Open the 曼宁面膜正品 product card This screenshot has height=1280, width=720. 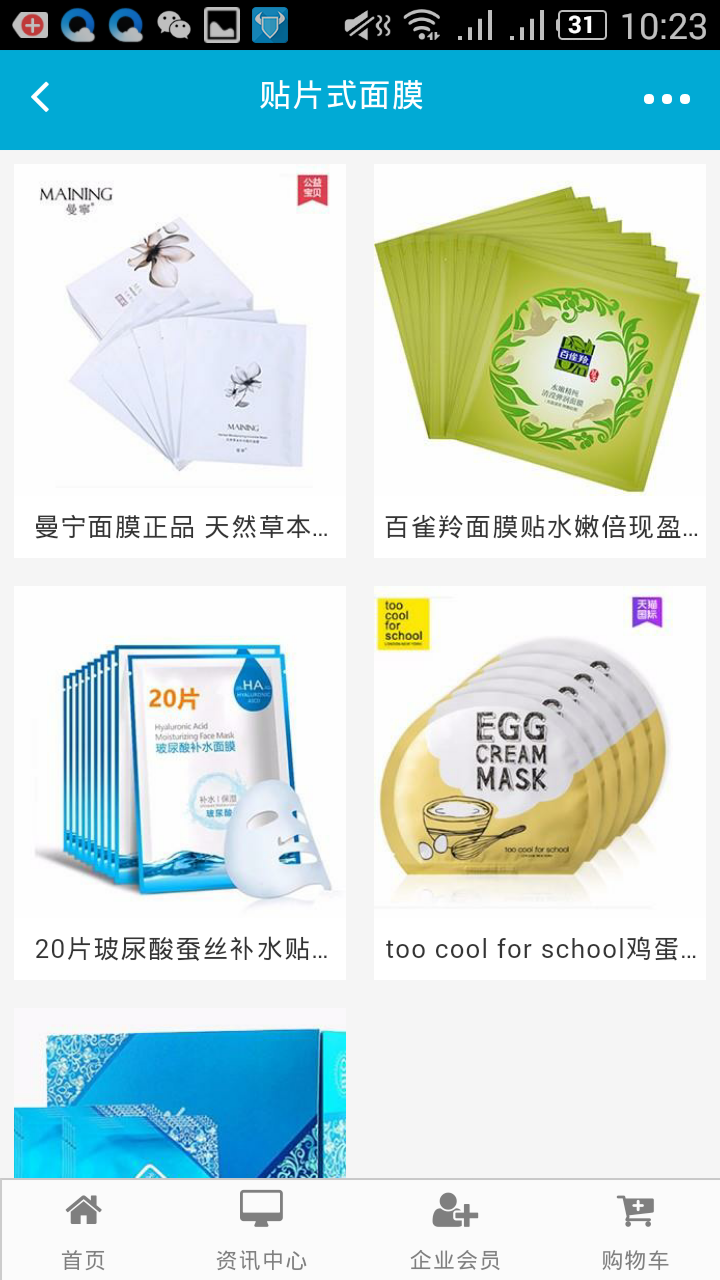(x=180, y=360)
